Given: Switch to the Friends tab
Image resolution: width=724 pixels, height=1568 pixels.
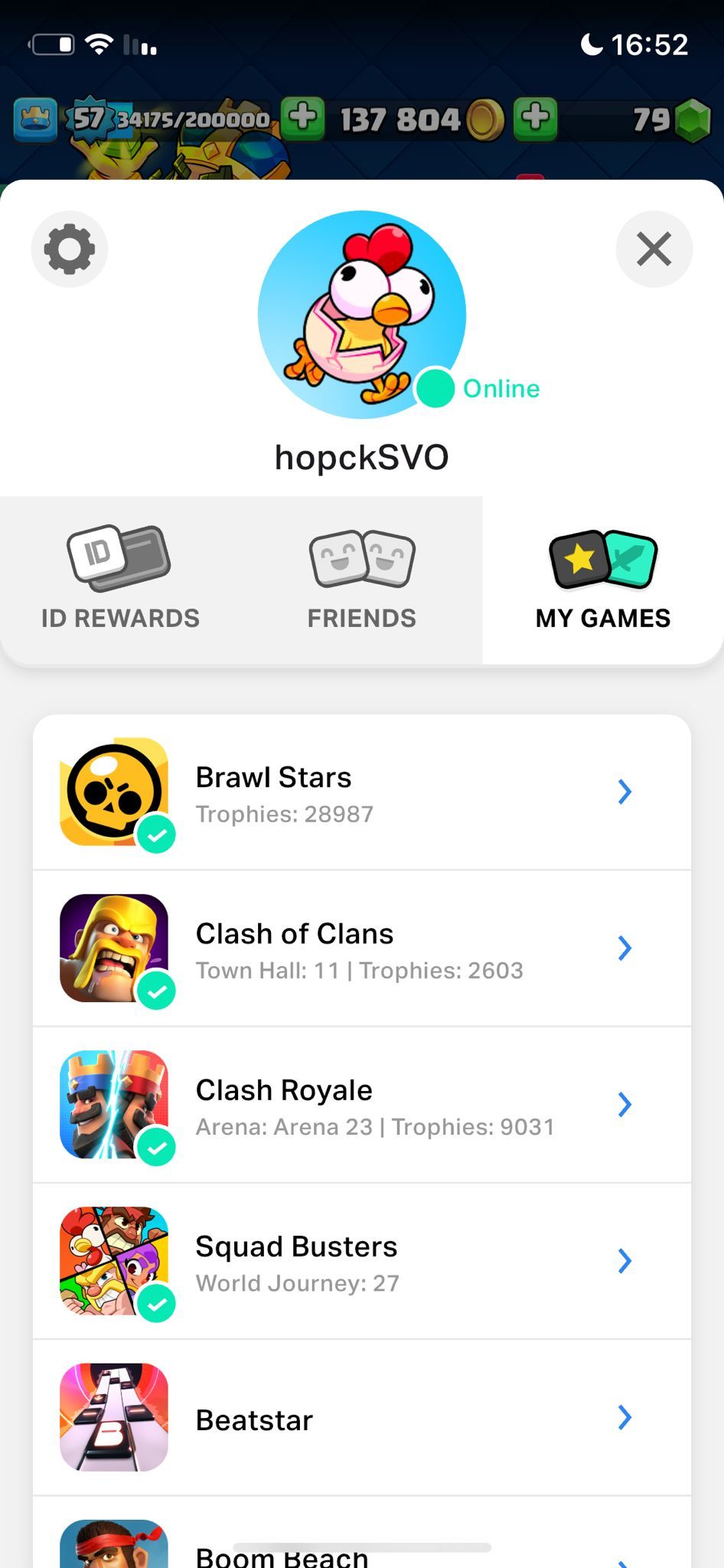Looking at the screenshot, I should (362, 580).
